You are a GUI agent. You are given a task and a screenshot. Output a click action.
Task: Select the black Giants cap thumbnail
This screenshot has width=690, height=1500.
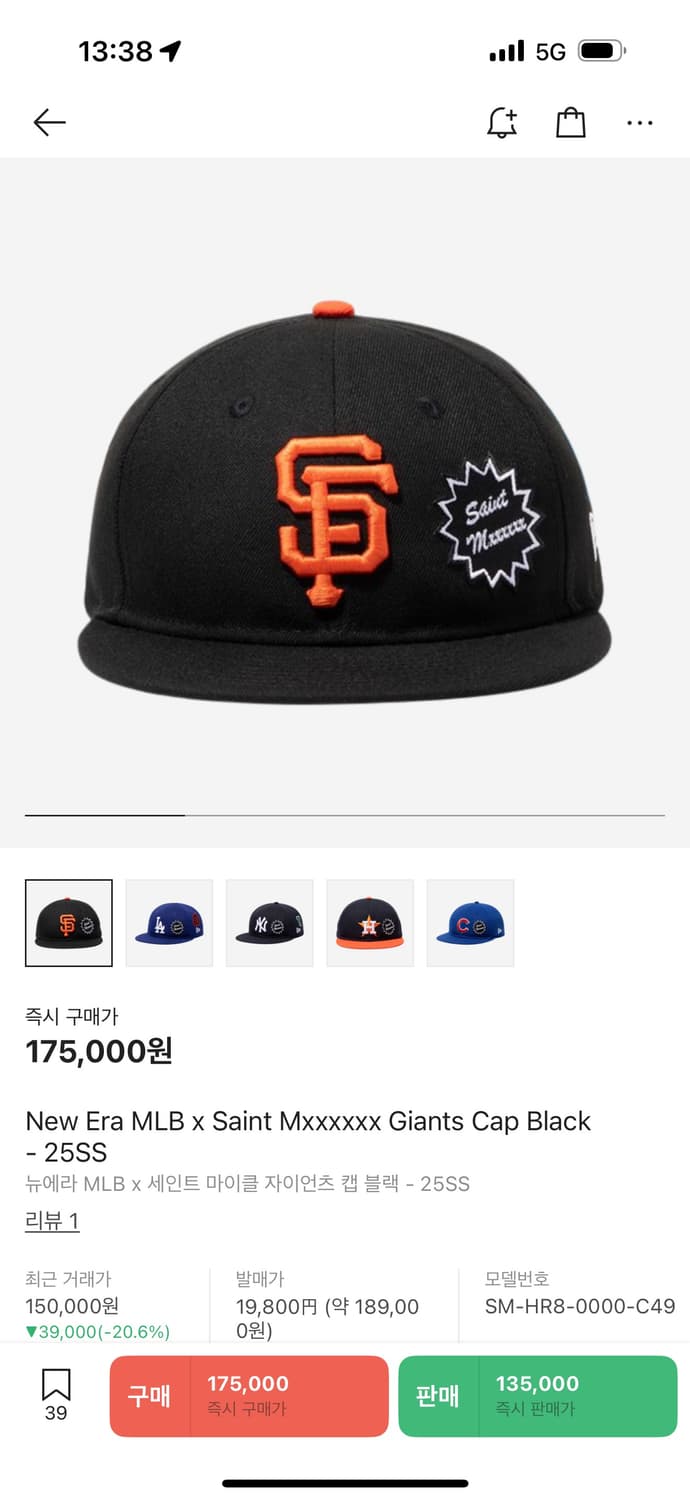tap(69, 923)
